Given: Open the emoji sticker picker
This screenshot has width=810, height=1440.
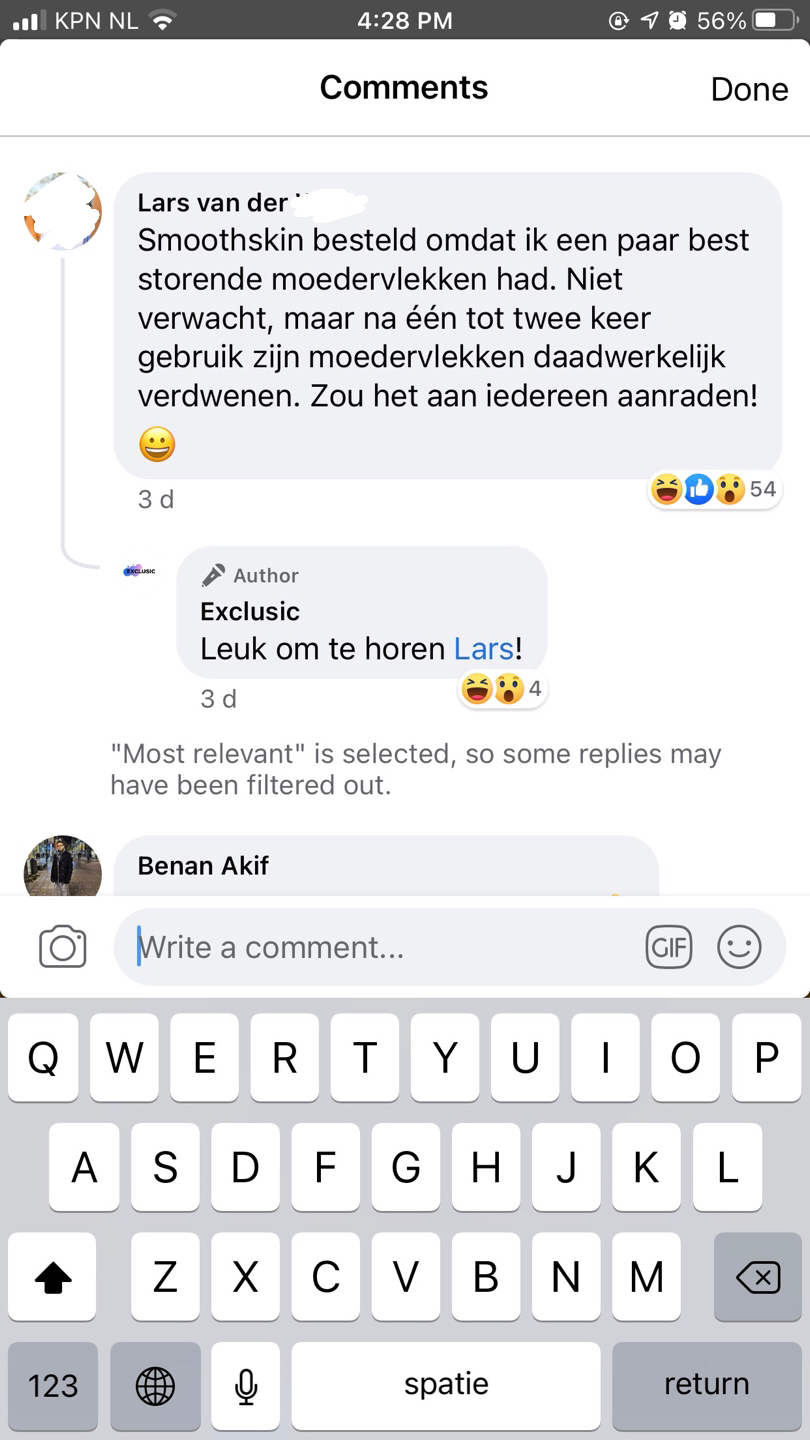Looking at the screenshot, I should 739,947.
